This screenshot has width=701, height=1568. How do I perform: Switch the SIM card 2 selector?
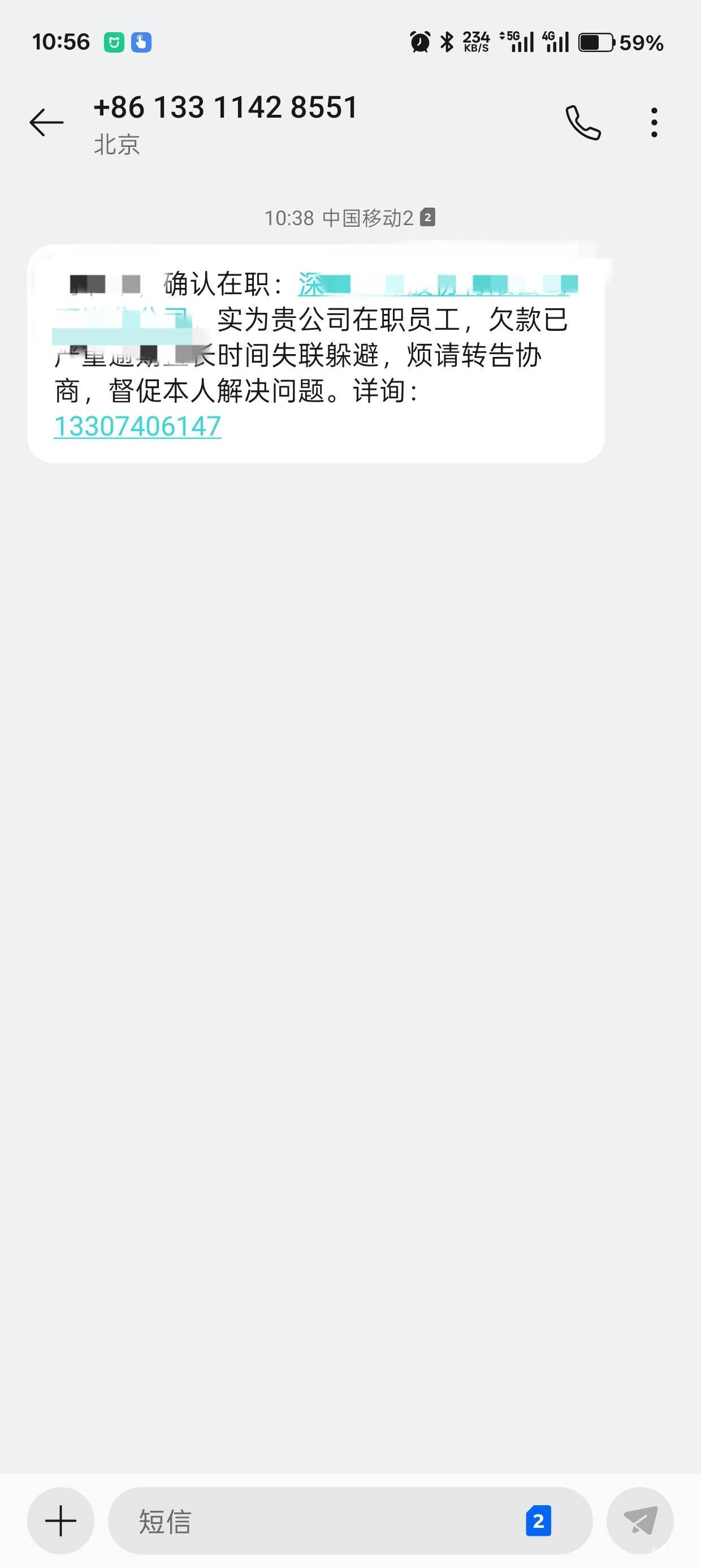pyautogui.click(x=539, y=1520)
